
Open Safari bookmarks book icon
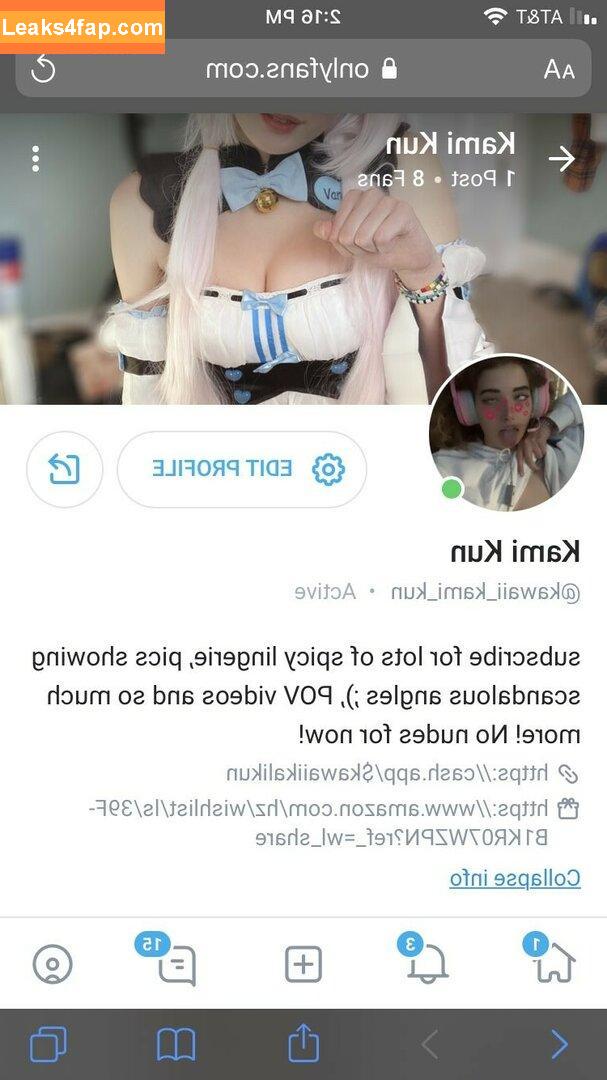(176, 1045)
